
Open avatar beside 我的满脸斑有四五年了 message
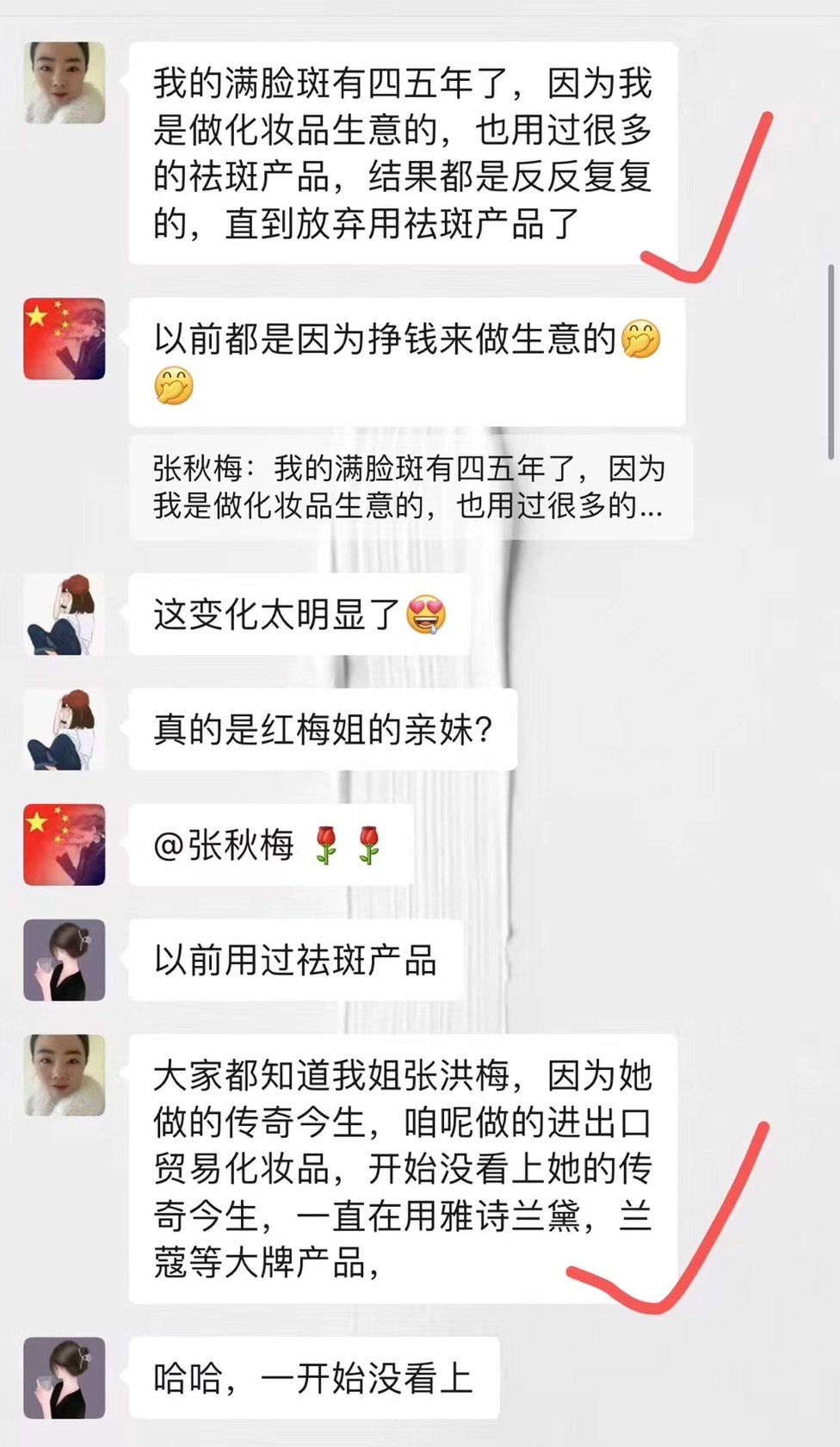(65, 83)
